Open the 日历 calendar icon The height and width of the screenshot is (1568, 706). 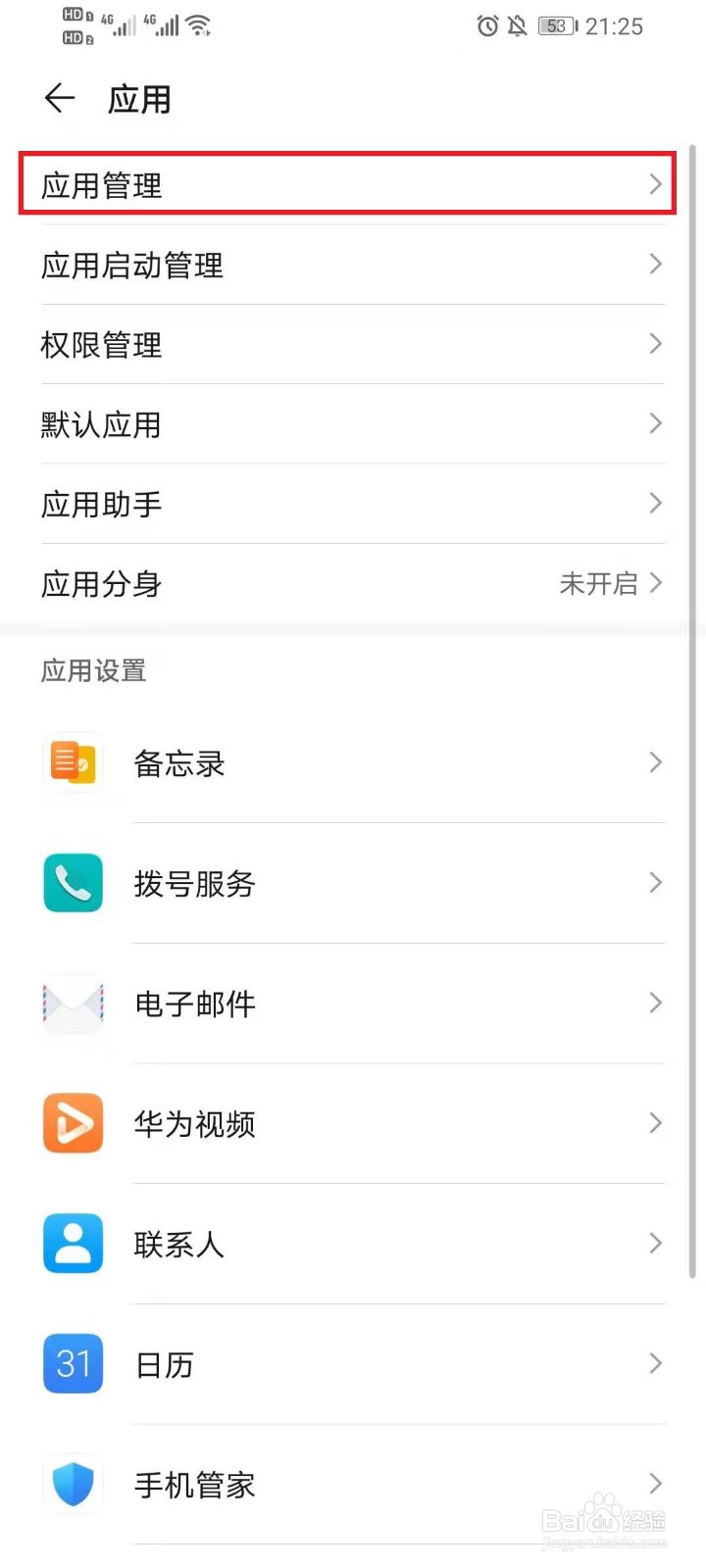tap(73, 1363)
